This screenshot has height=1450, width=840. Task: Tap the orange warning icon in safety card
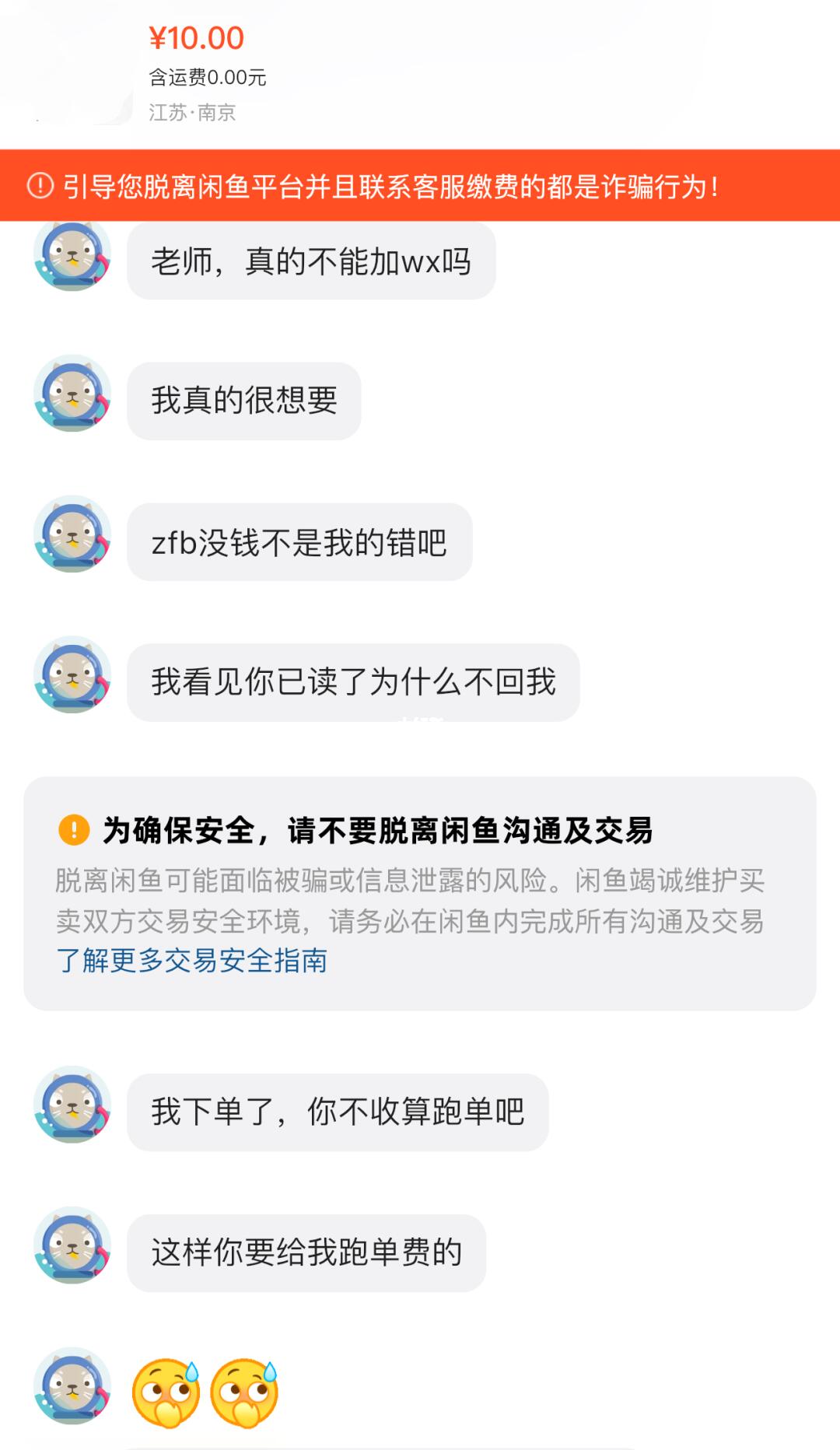74,832
